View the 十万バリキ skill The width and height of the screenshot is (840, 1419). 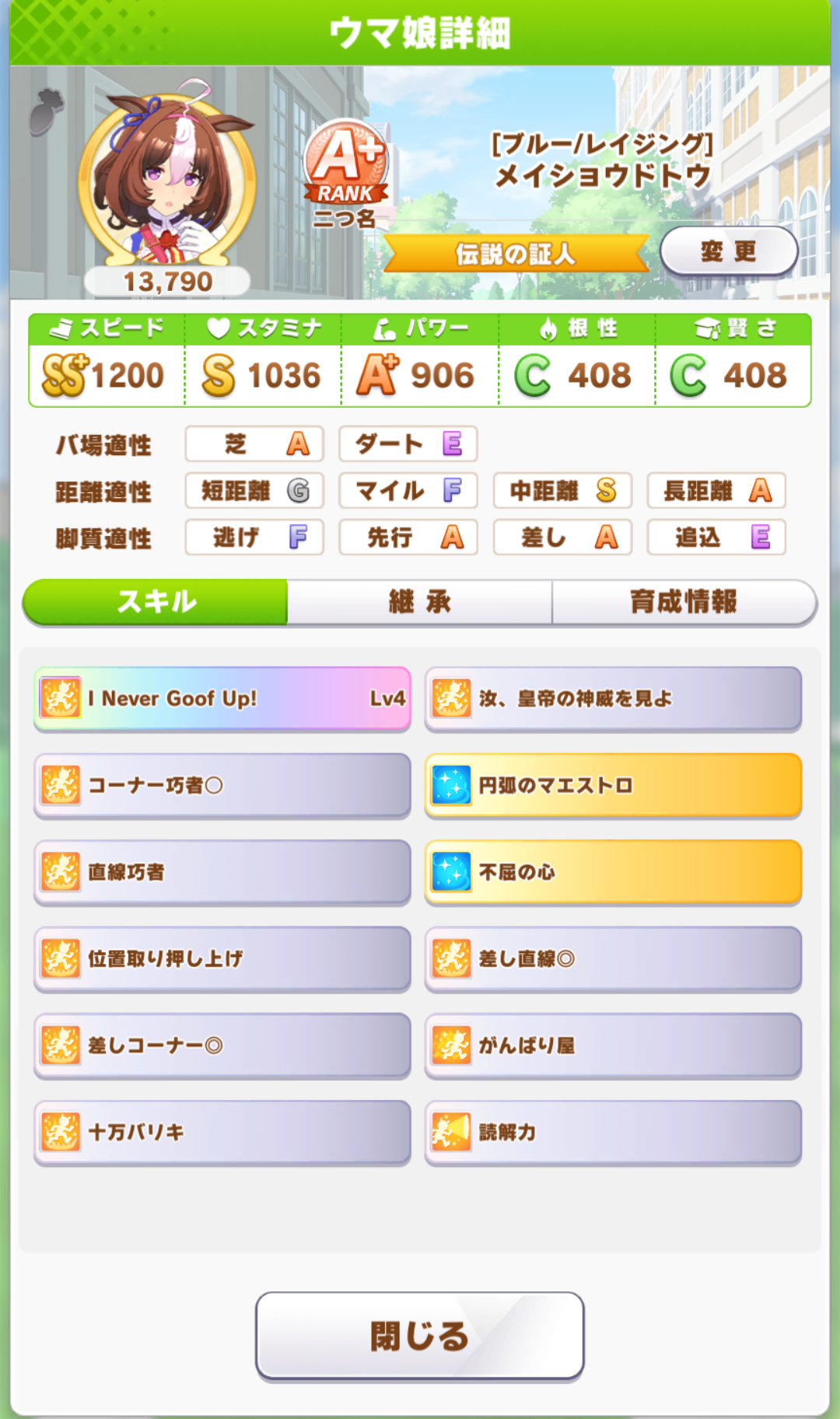[222, 1132]
